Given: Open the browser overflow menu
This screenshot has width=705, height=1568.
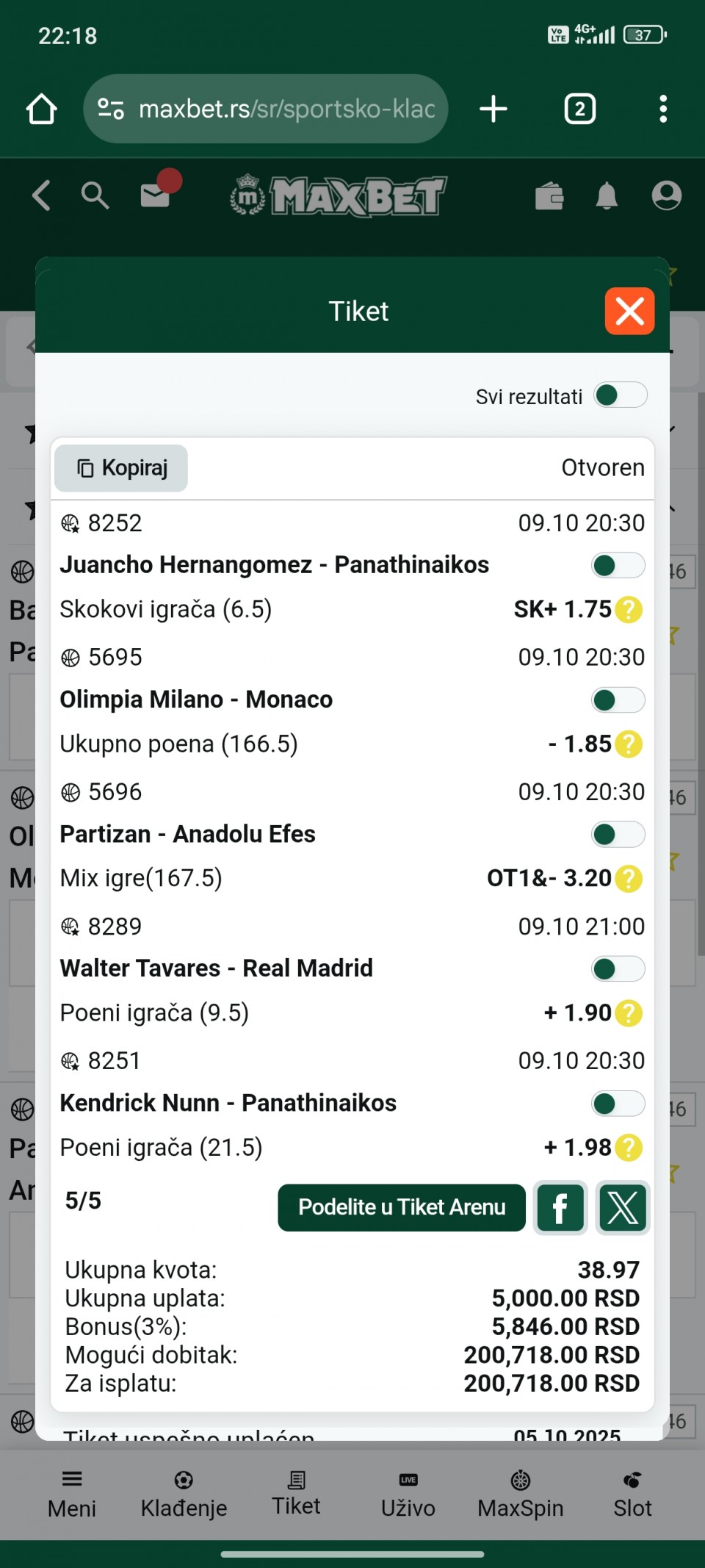Looking at the screenshot, I should coord(663,109).
